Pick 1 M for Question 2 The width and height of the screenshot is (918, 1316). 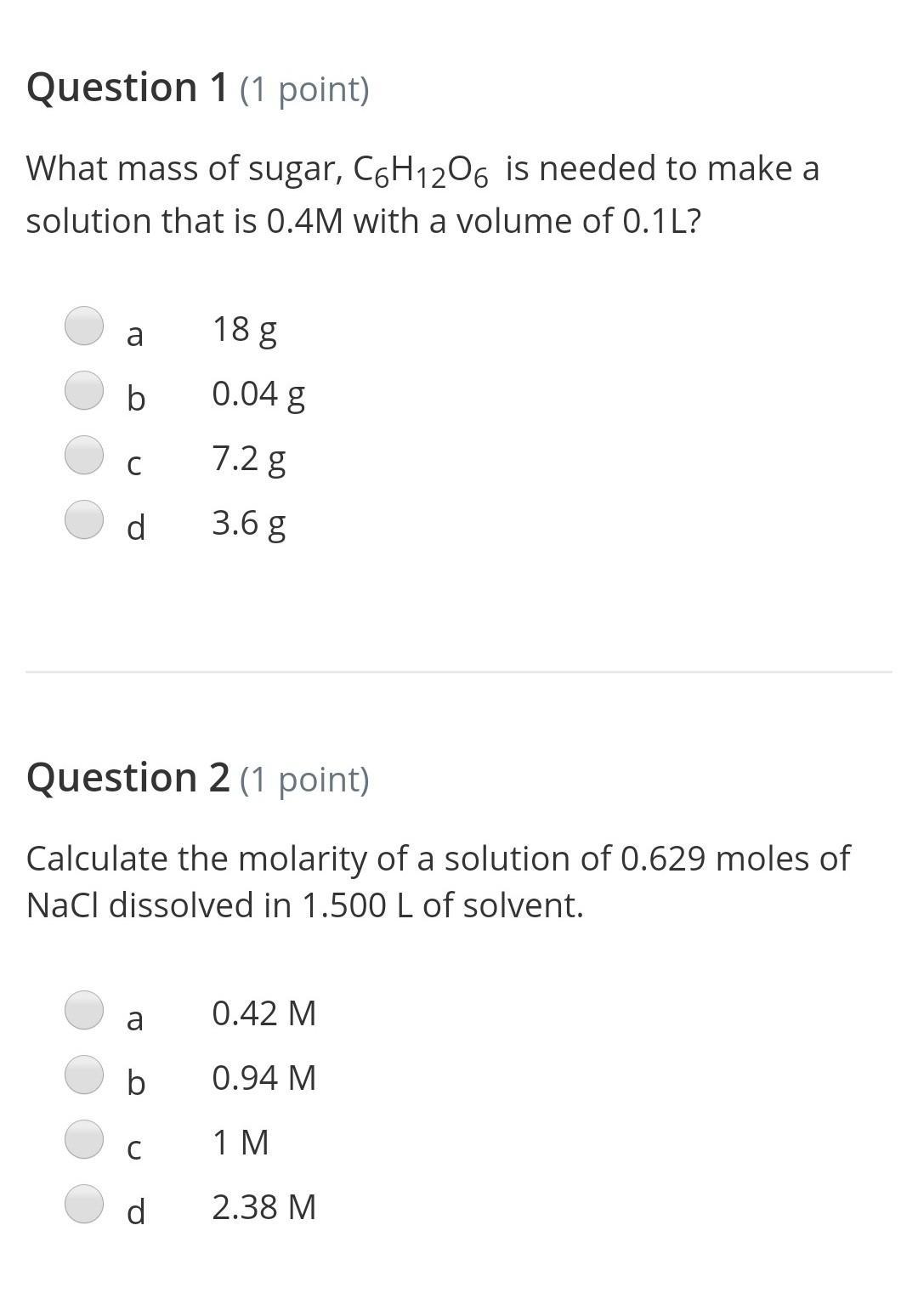[x=84, y=1139]
